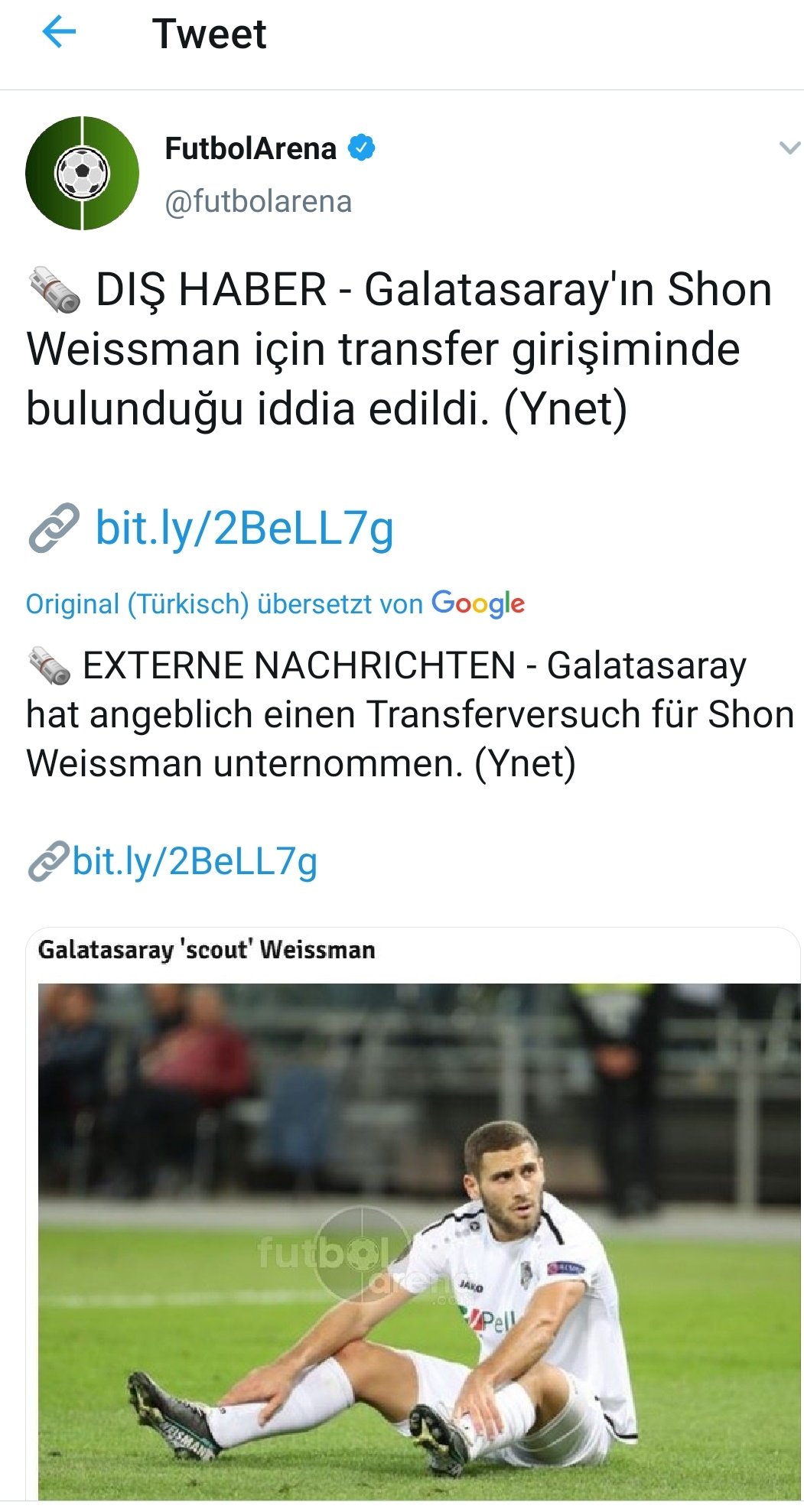This screenshot has height=1512, width=804.
Task: Open the Galatasaray 'scout' Weissman article card
Action: 413,1214
